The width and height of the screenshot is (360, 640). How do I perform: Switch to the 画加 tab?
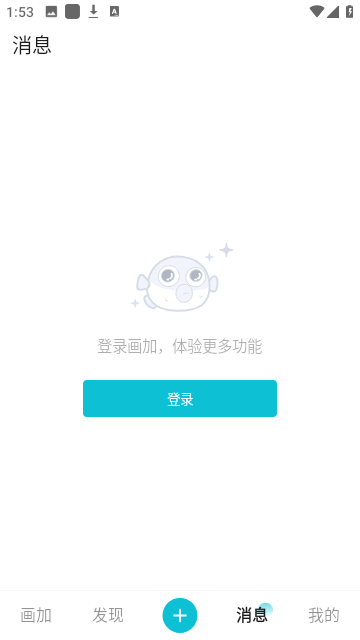[36, 615]
